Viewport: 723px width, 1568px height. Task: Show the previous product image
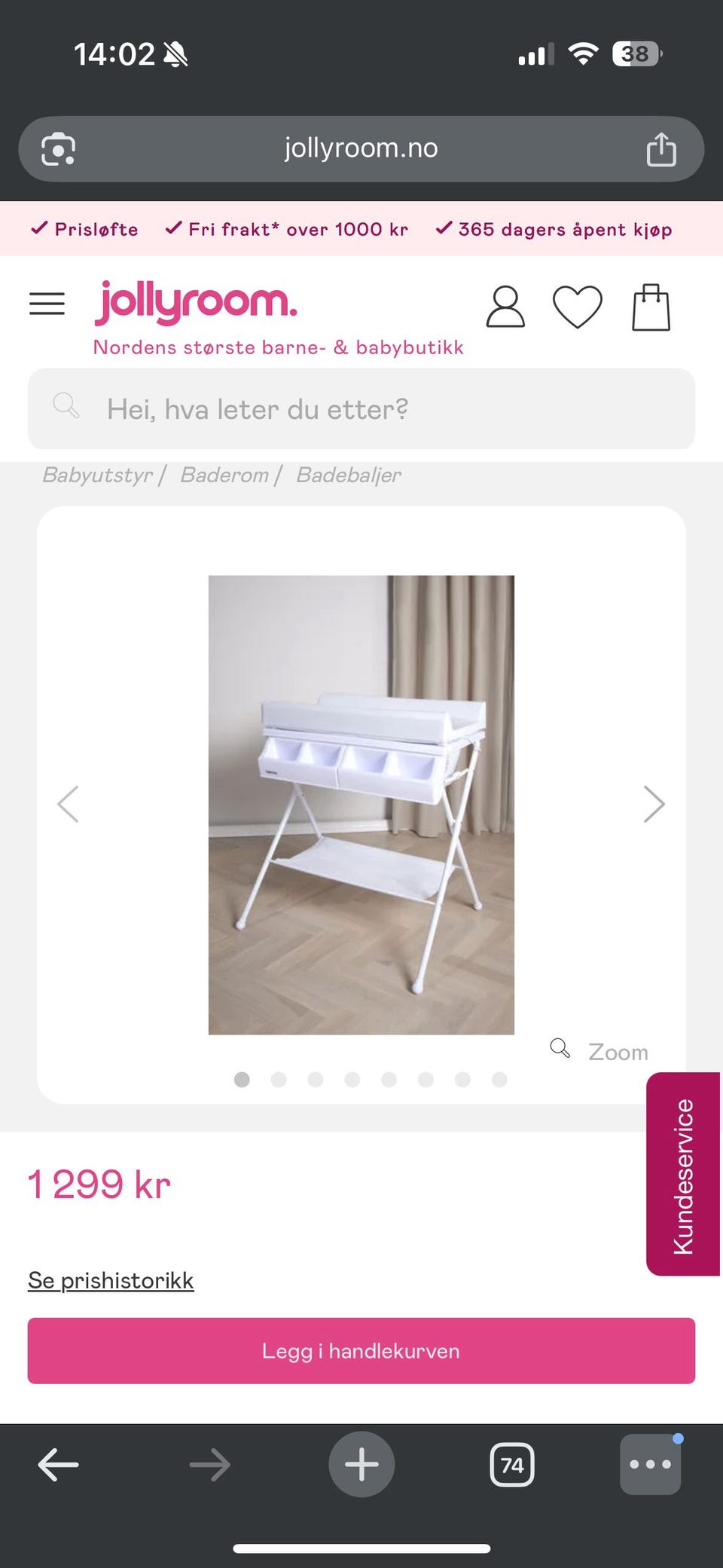tap(69, 804)
